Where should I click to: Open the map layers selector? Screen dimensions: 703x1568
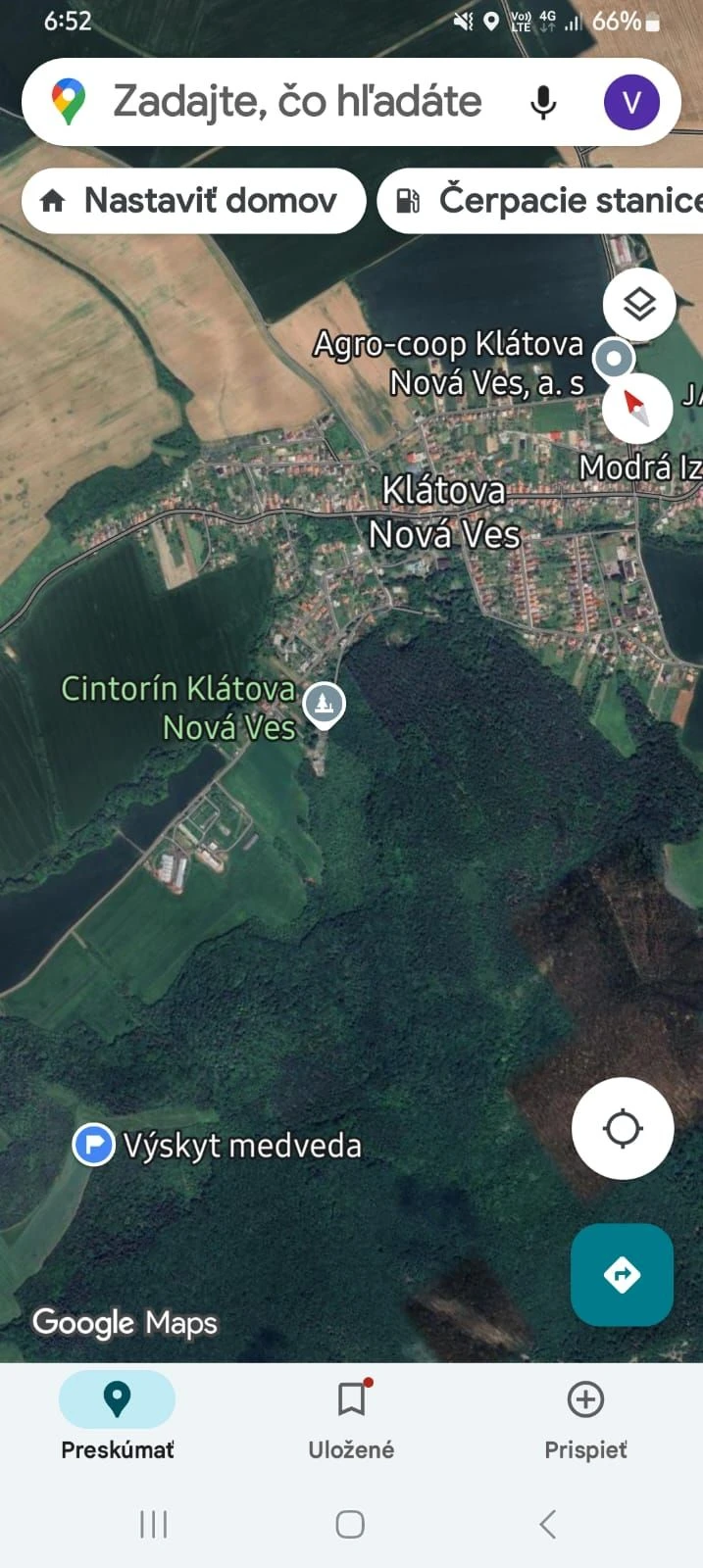point(639,304)
